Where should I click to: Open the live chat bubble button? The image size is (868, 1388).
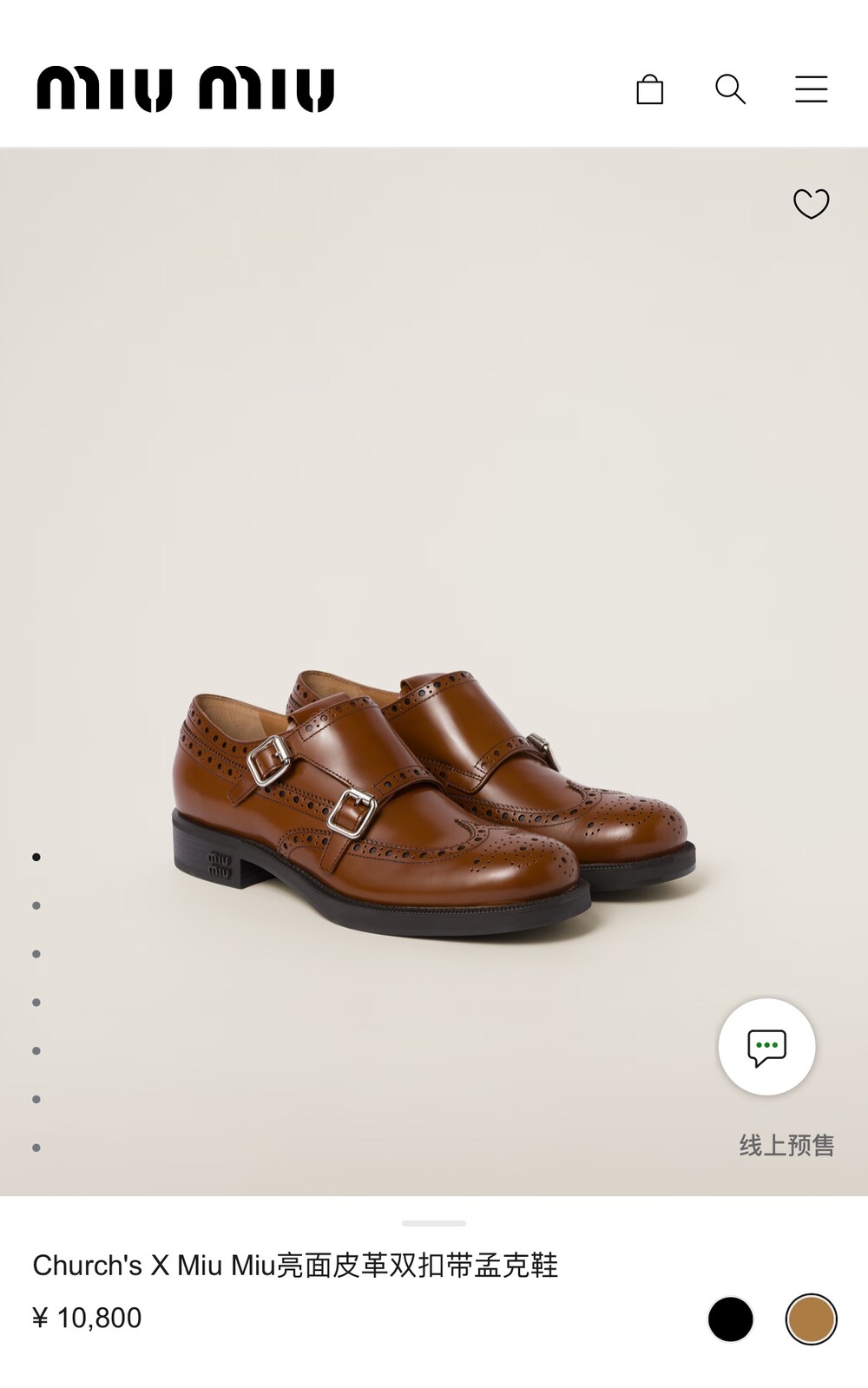pyautogui.click(x=766, y=1047)
